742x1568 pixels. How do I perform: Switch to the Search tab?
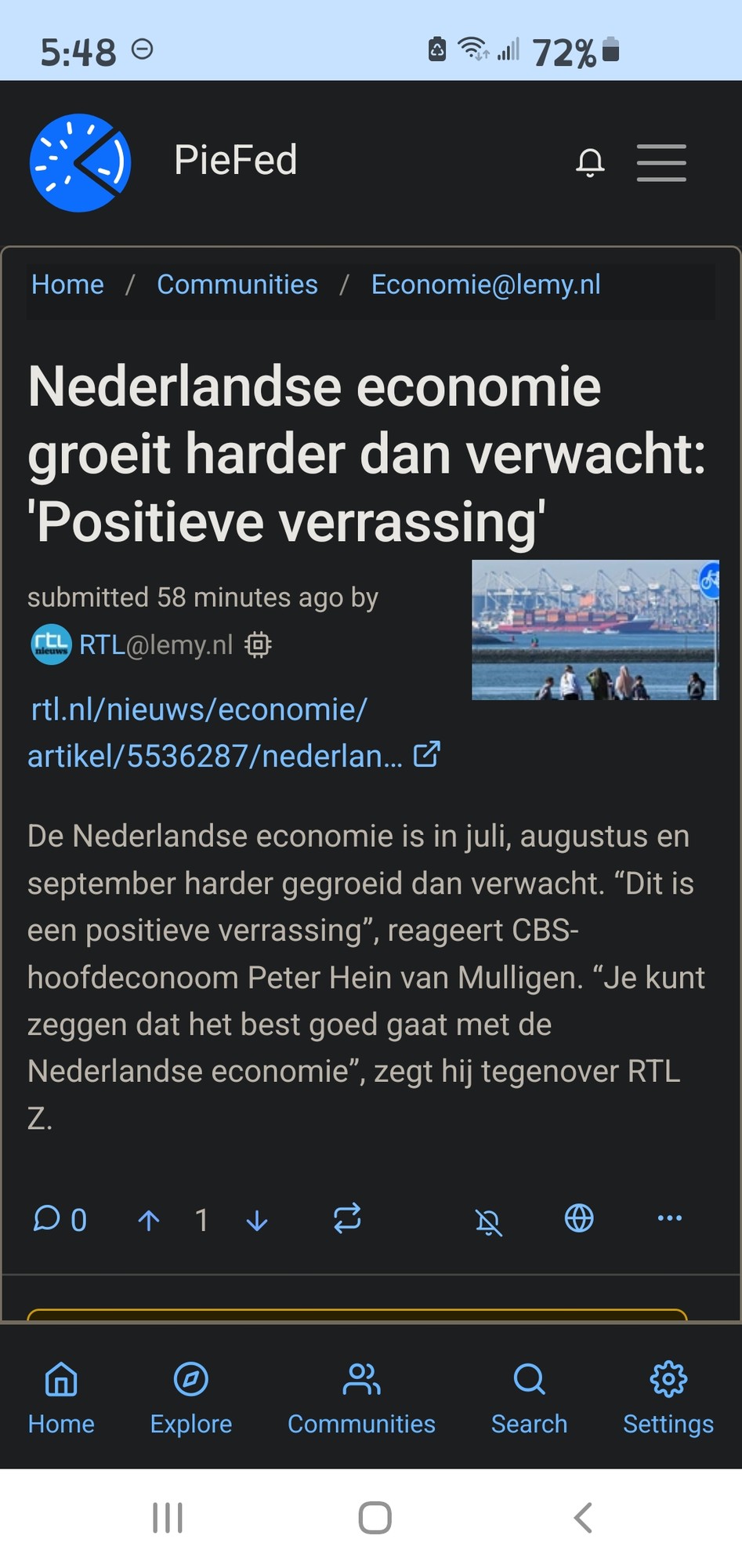[x=529, y=1398]
